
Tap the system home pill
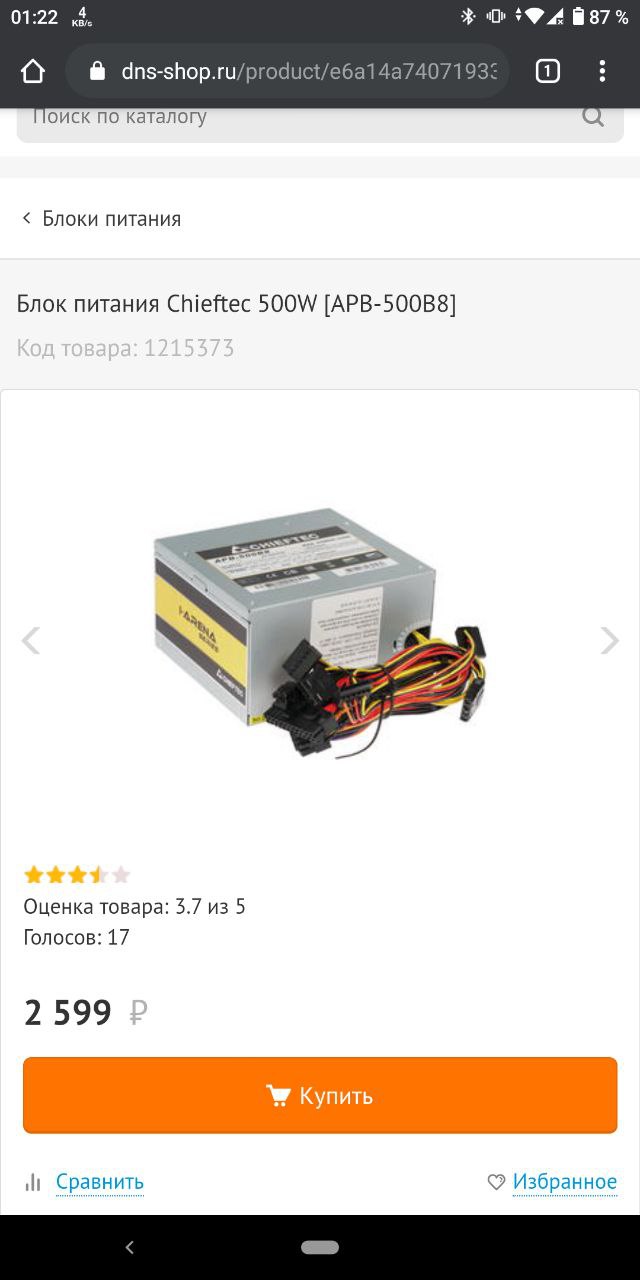320,1247
